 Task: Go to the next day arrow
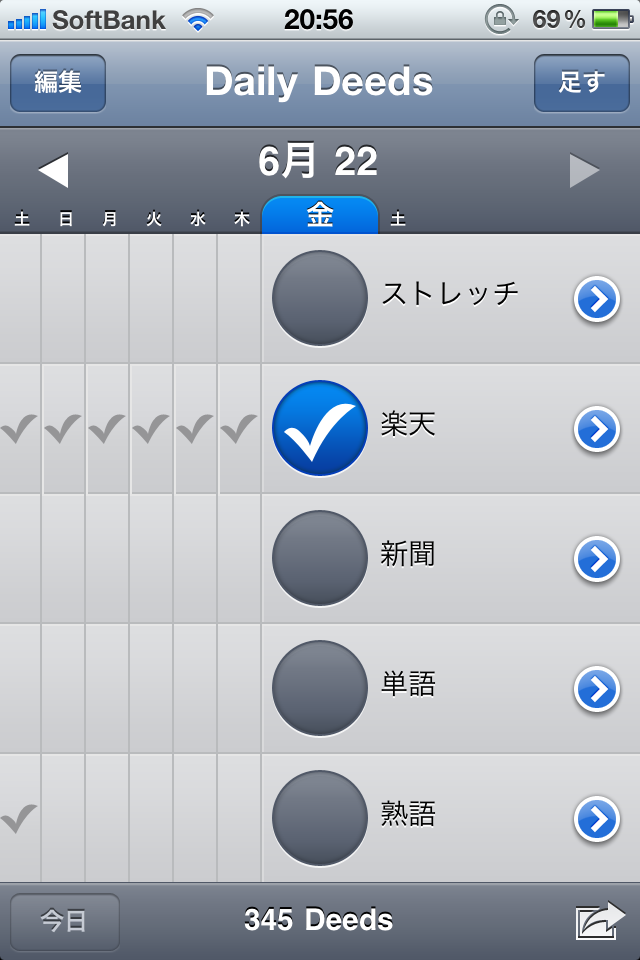pyautogui.click(x=585, y=170)
